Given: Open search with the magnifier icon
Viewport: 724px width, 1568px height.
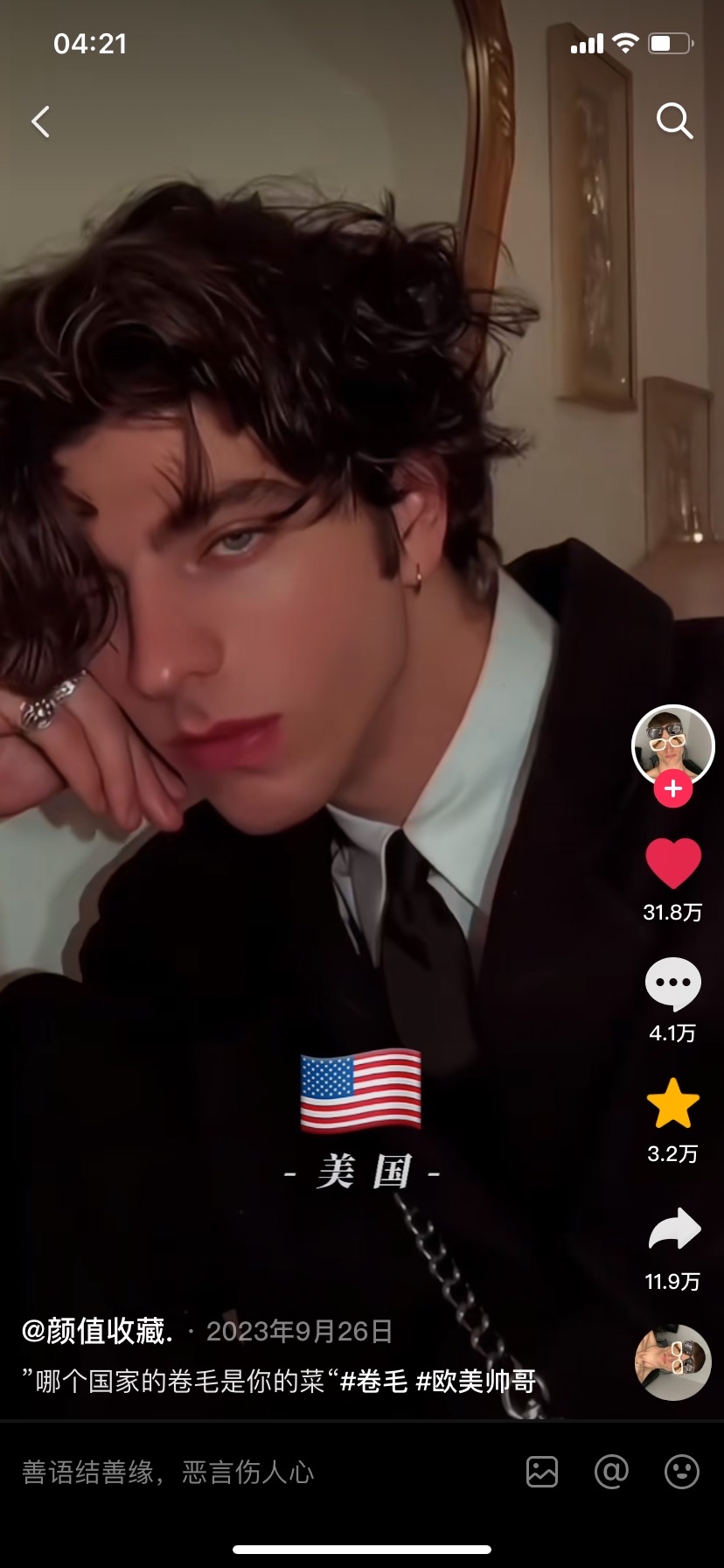Looking at the screenshot, I should [x=674, y=121].
